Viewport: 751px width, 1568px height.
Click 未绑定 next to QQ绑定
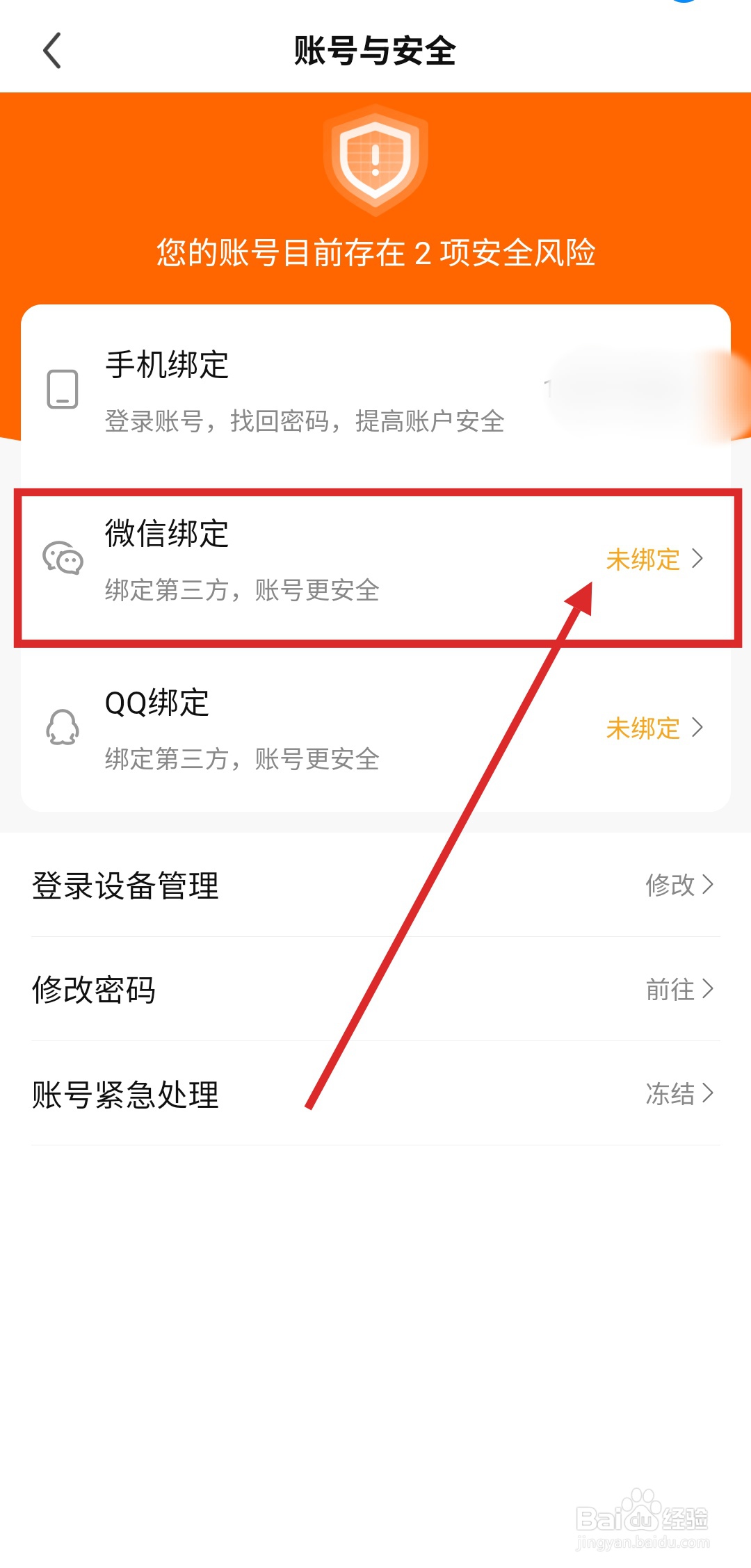(x=643, y=727)
